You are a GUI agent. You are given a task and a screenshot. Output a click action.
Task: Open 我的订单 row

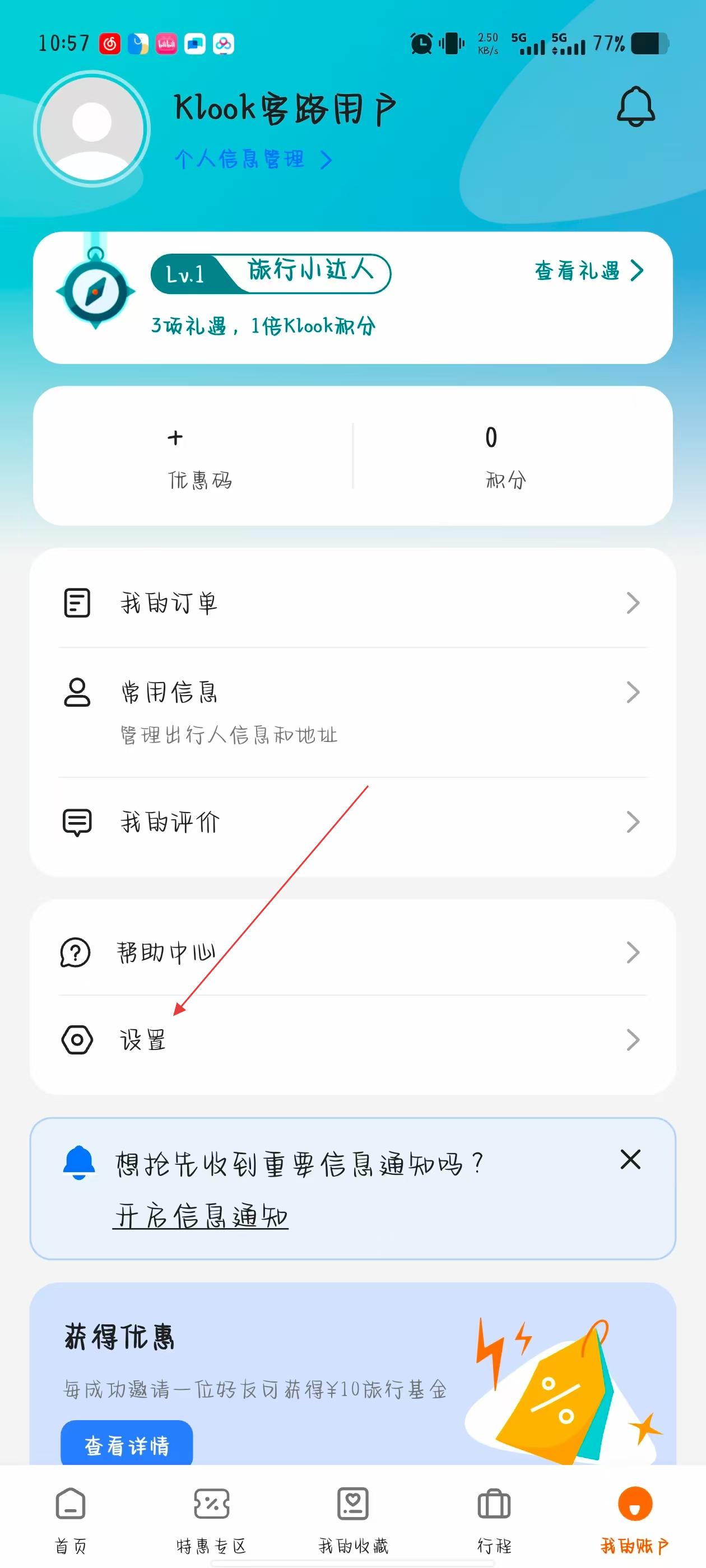(x=352, y=603)
